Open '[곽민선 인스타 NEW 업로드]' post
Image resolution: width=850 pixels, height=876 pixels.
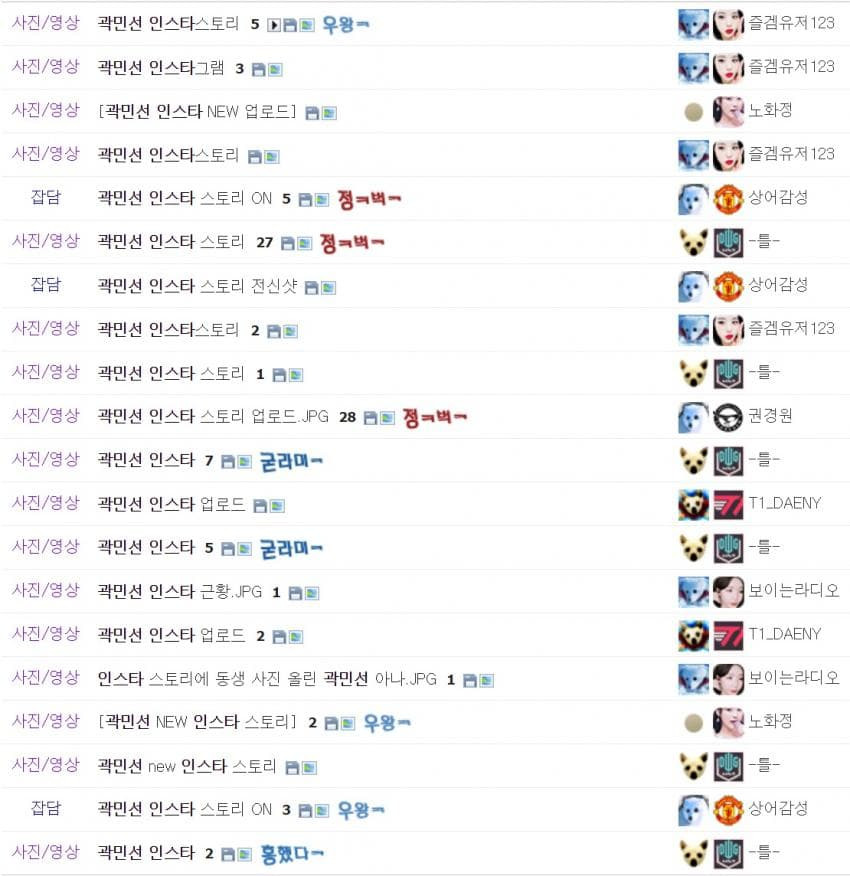coord(197,112)
